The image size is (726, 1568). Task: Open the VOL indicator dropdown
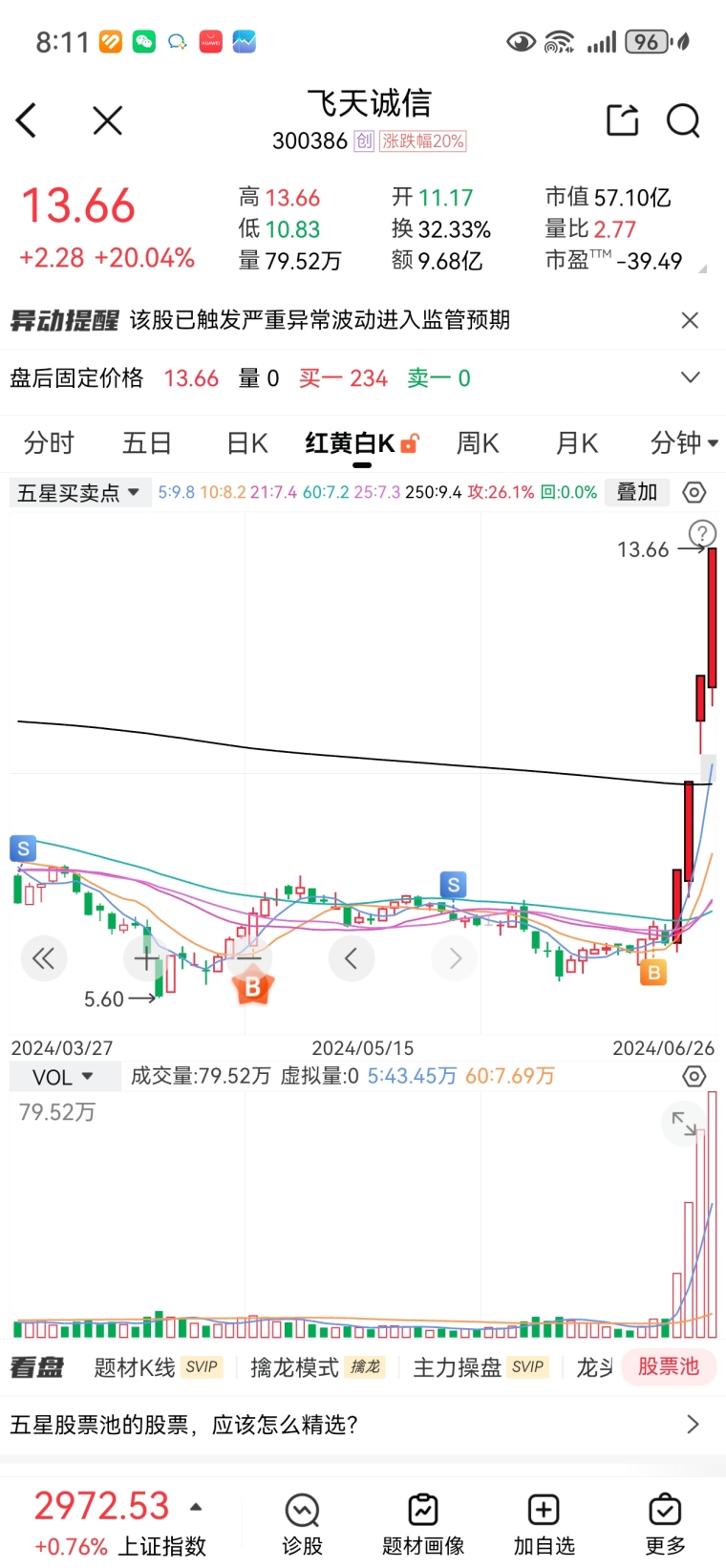(64, 1077)
